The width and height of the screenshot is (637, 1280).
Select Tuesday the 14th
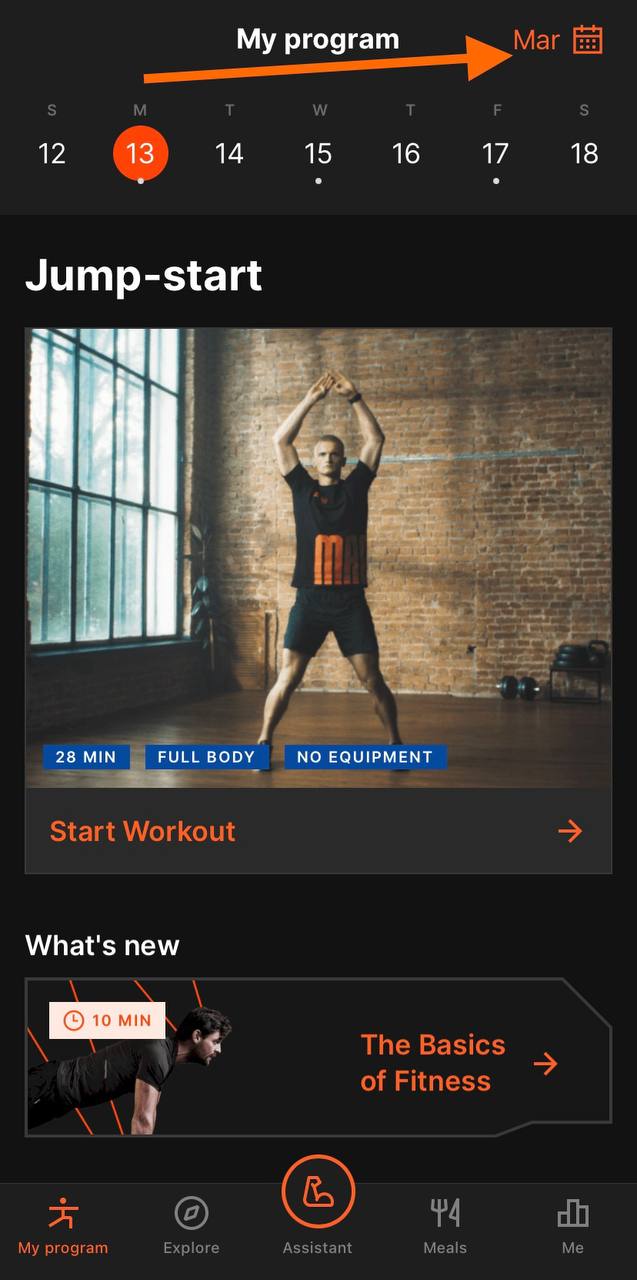(x=229, y=153)
